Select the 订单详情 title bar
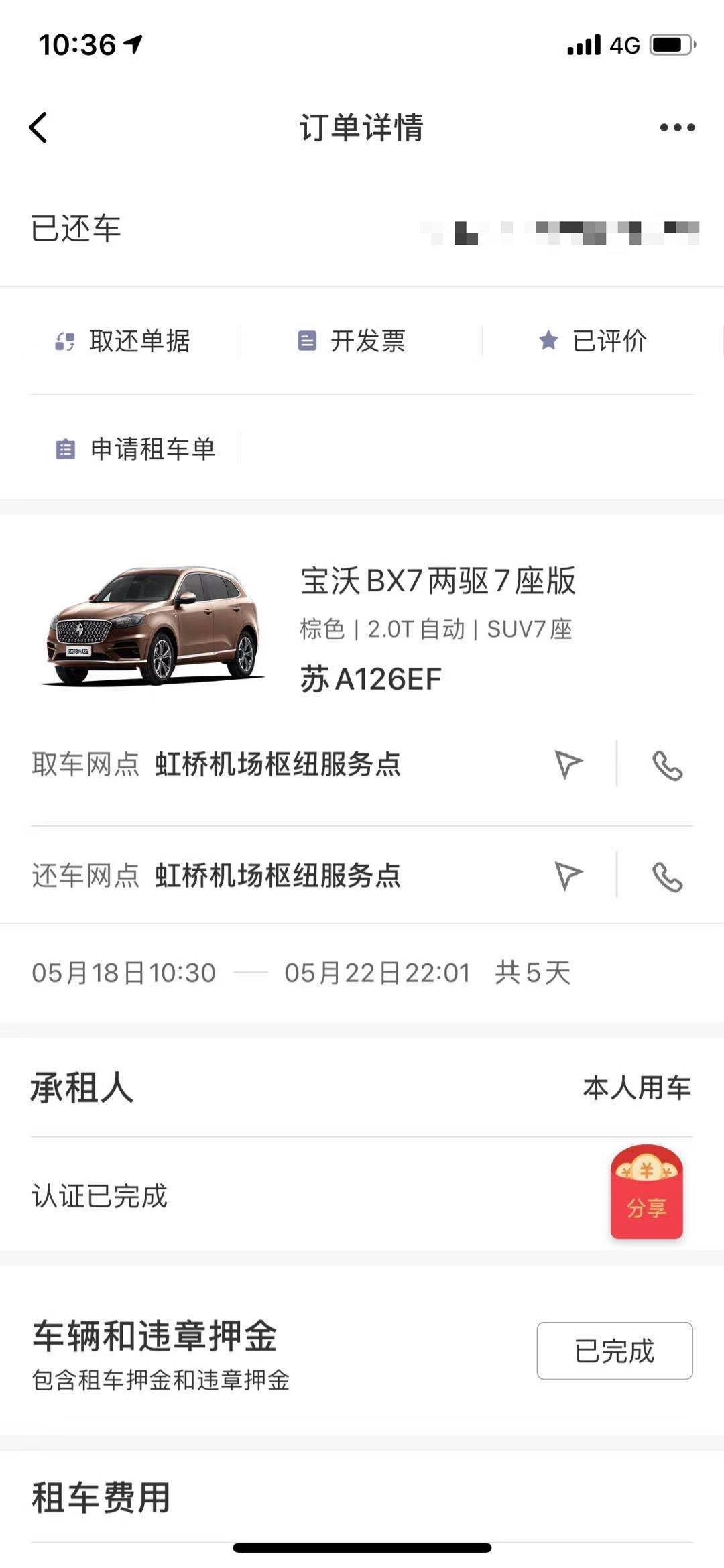 coord(362,129)
